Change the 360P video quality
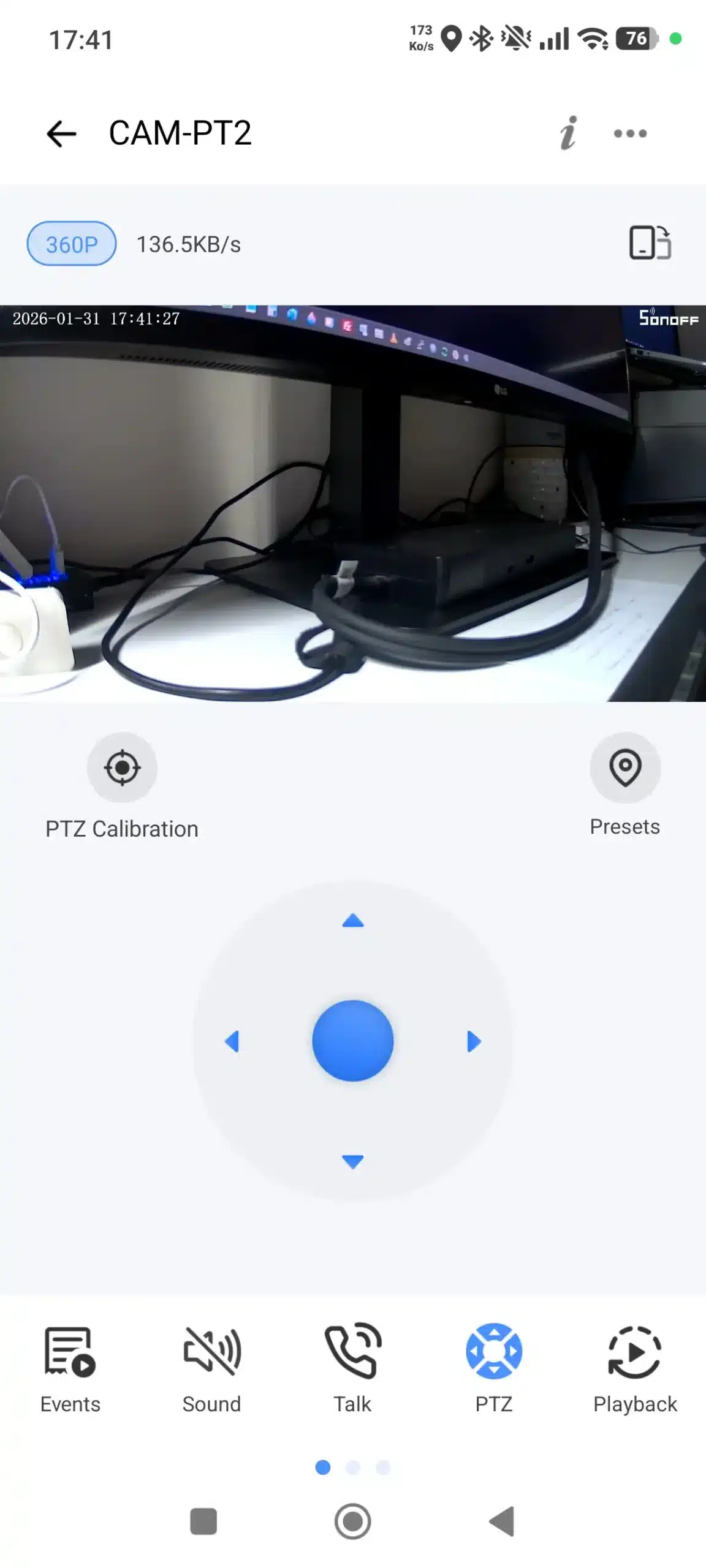The height and width of the screenshot is (1568, 706). 72,244
